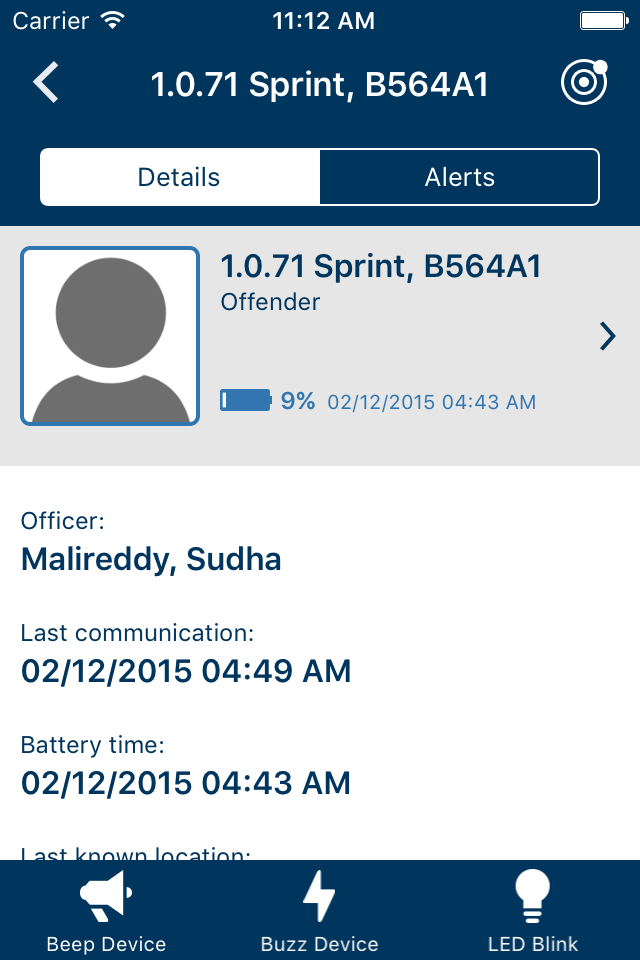The image size is (640, 960).
Task: Activate Buzz Device
Action: pos(319,911)
